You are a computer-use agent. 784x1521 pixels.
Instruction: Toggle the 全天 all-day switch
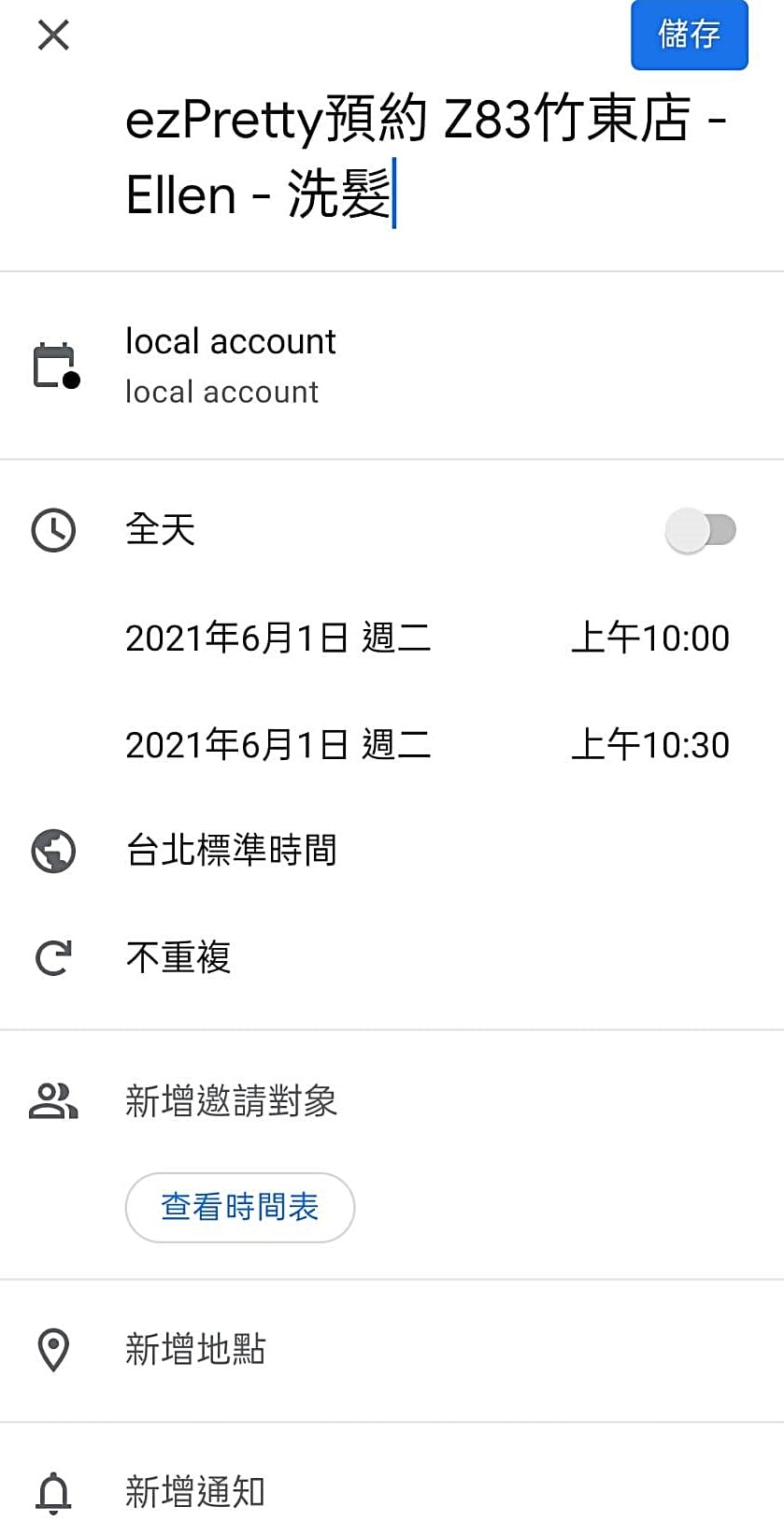[x=700, y=530]
